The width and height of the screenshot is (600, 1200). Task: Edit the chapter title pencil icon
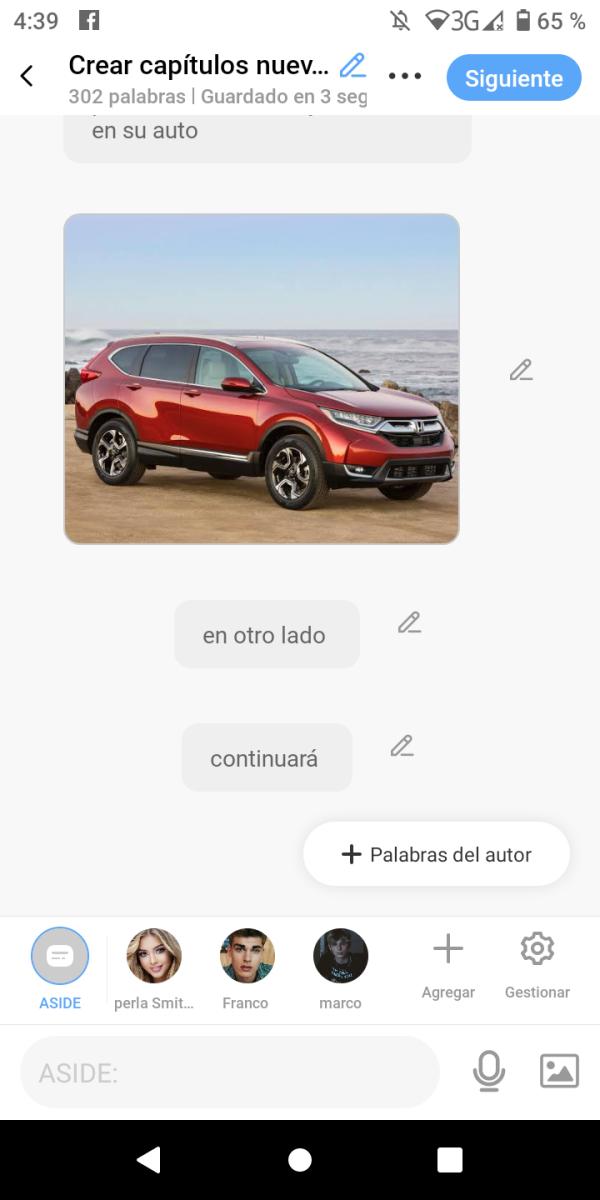[352, 66]
